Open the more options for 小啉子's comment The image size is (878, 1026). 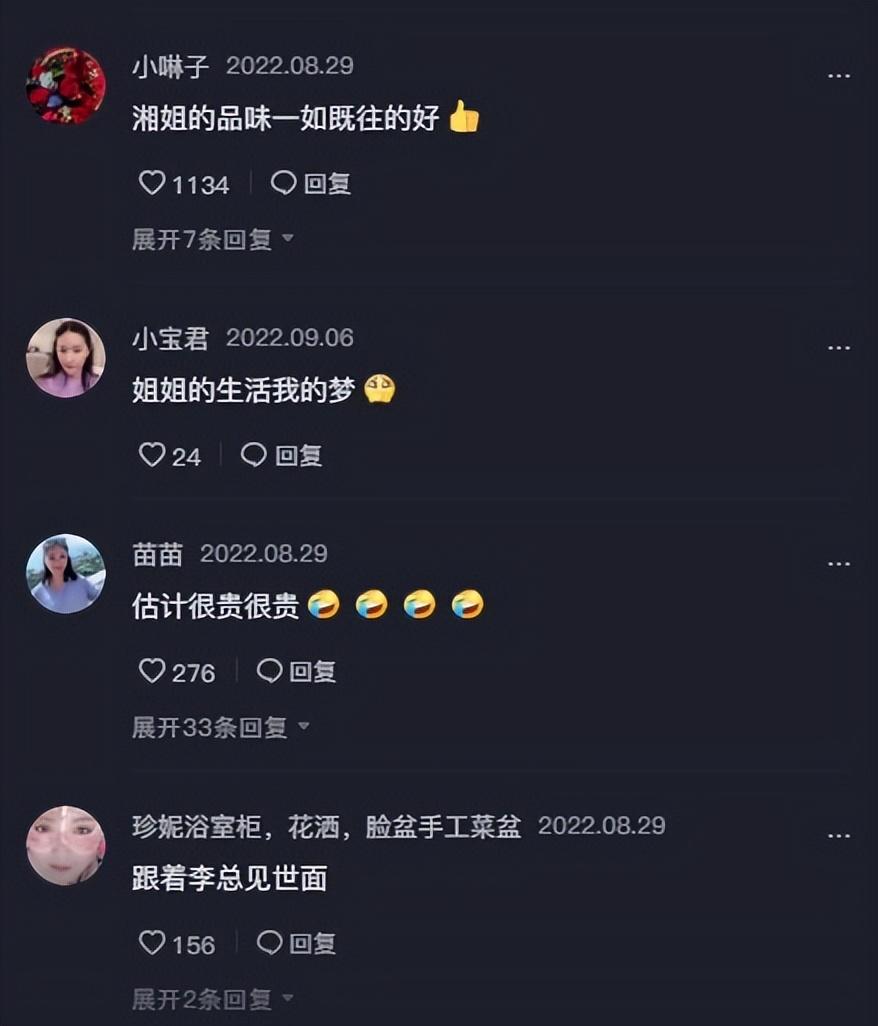coord(838,76)
